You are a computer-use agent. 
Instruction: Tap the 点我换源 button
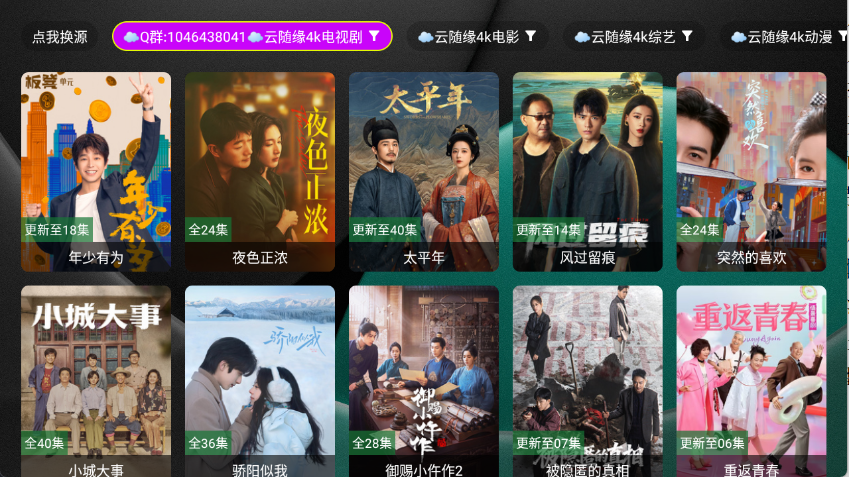[60, 37]
